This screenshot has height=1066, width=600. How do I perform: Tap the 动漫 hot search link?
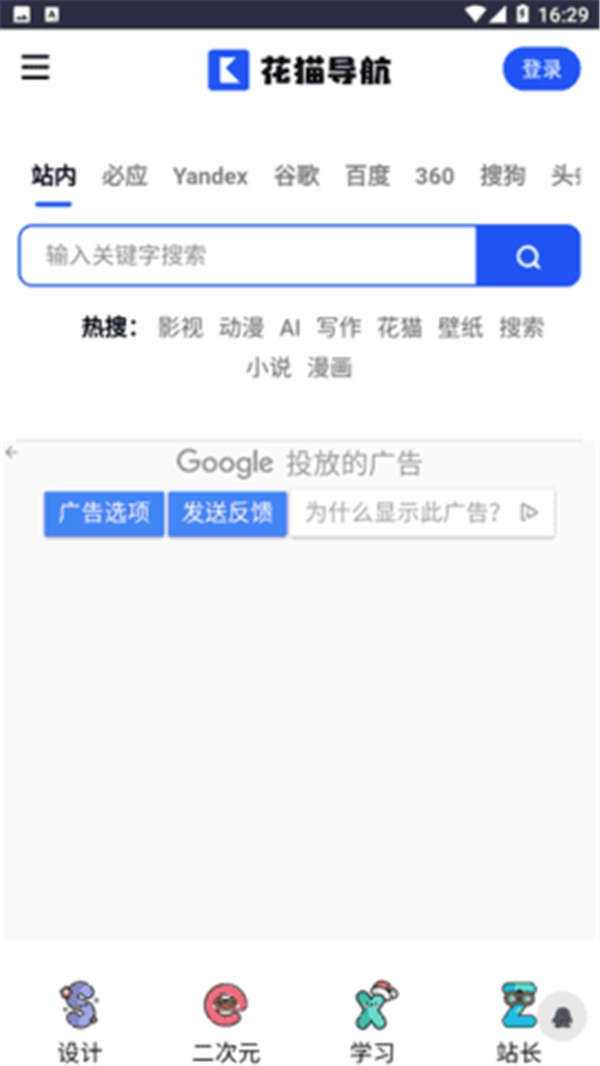tap(241, 328)
